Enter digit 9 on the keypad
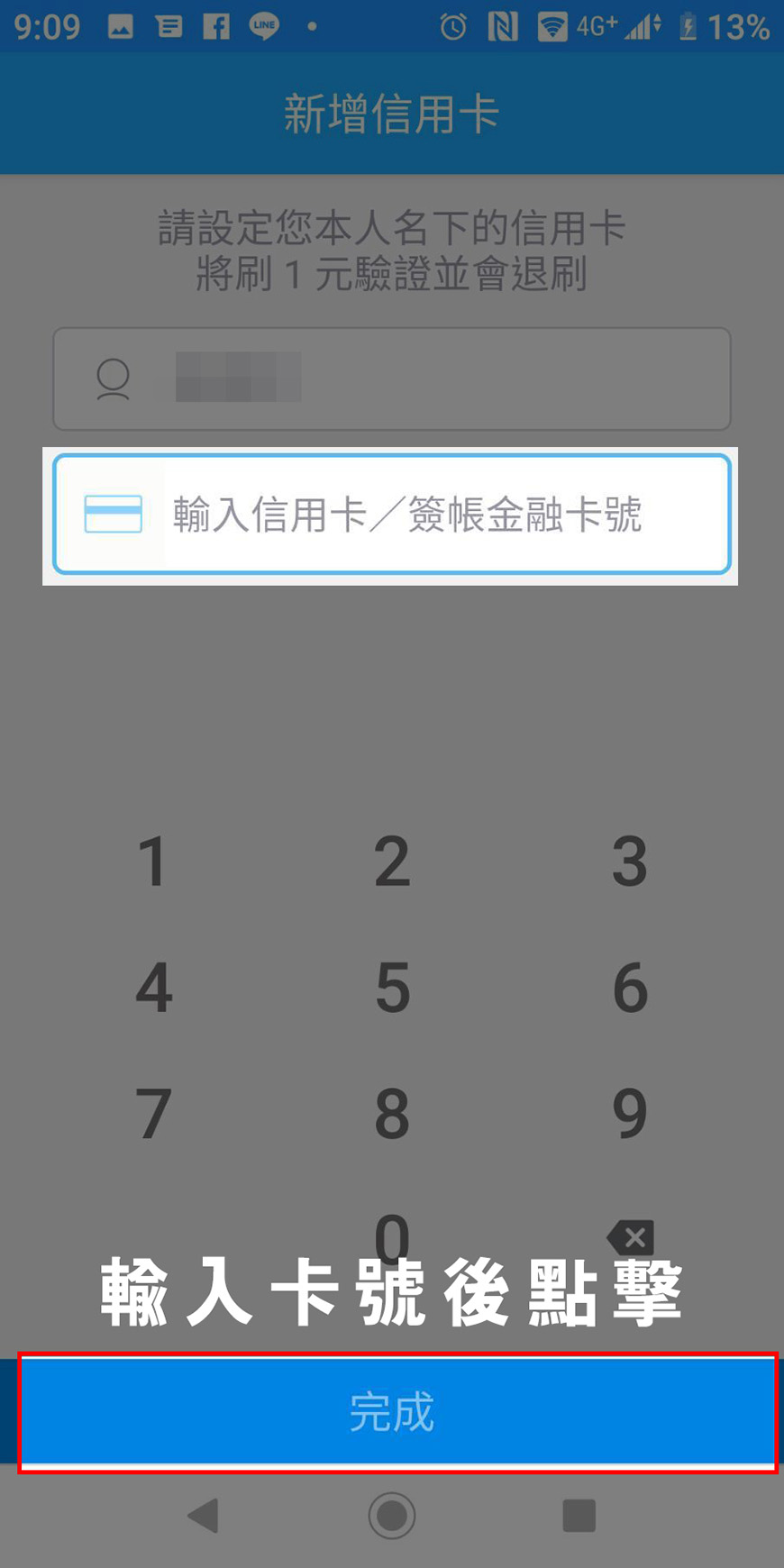 pyautogui.click(x=630, y=1114)
